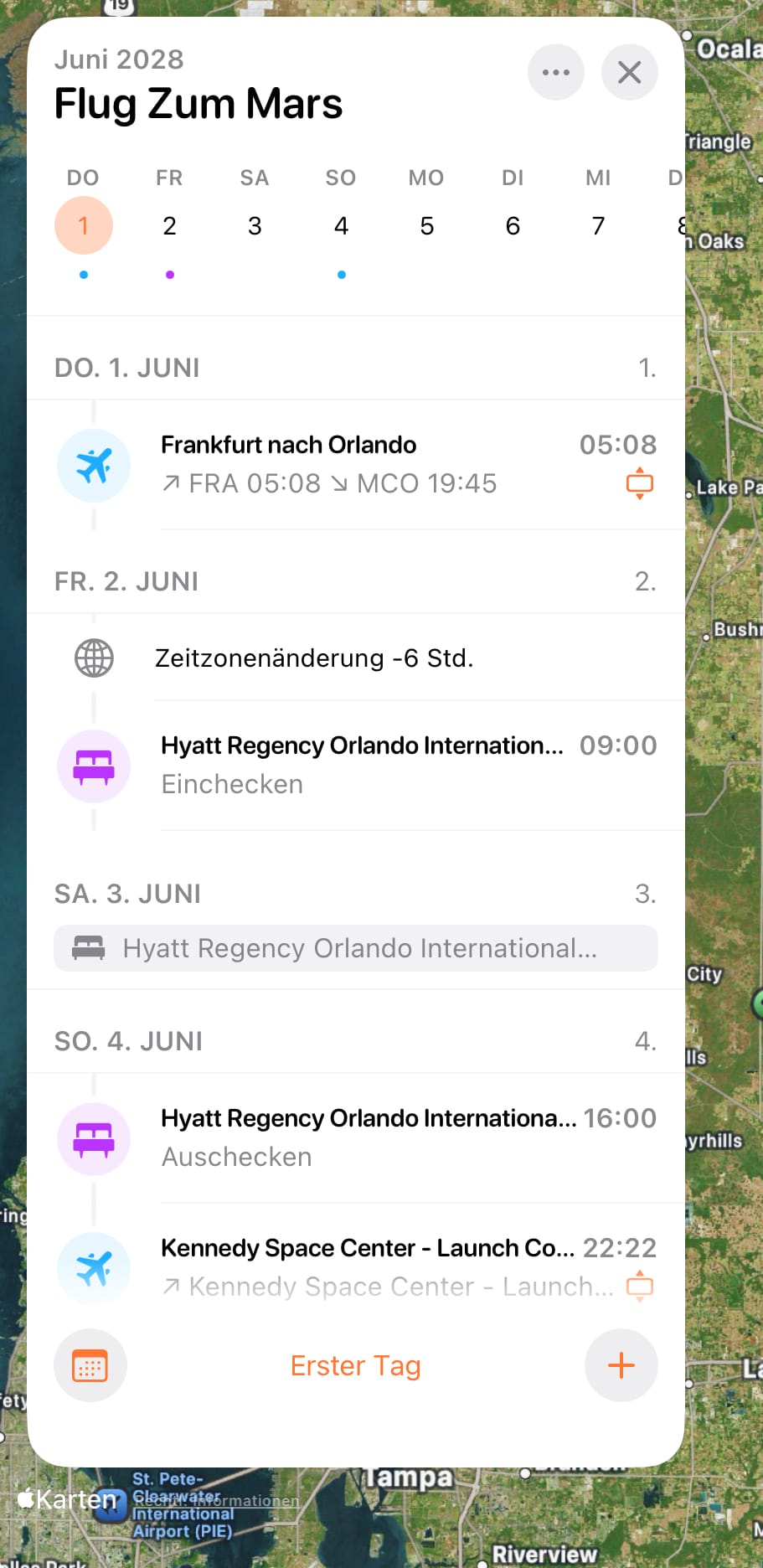Open the Frankfurt nach Orlando flight
763x1568 pixels.
[x=356, y=465]
